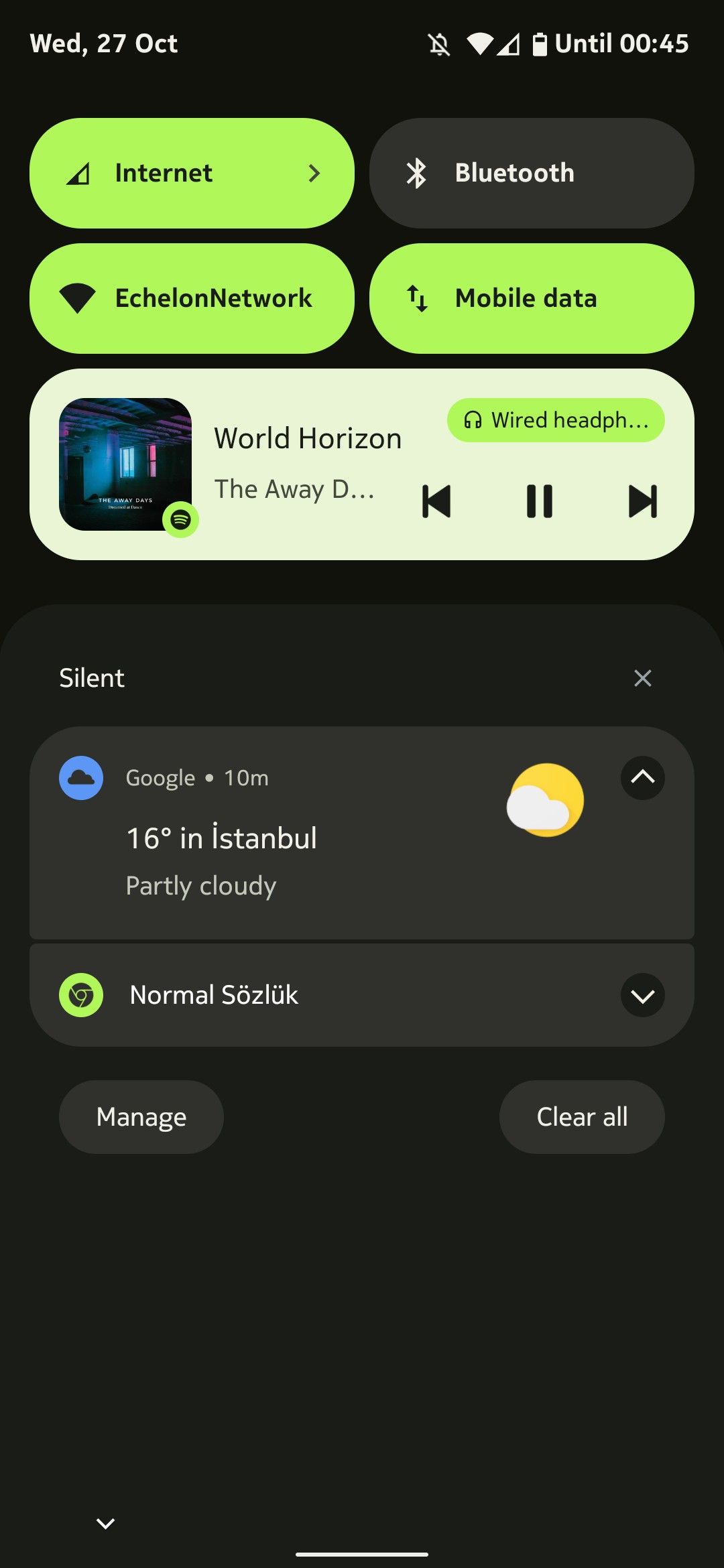Open the Wired headphones output chip
Image resolution: width=724 pixels, height=1568 pixels.
(x=556, y=420)
